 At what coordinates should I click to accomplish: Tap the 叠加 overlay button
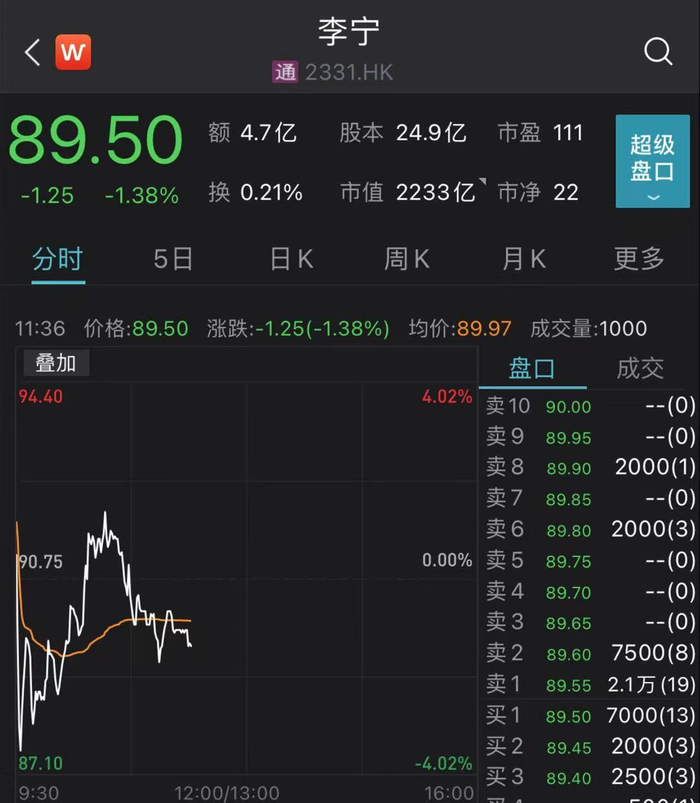click(56, 363)
